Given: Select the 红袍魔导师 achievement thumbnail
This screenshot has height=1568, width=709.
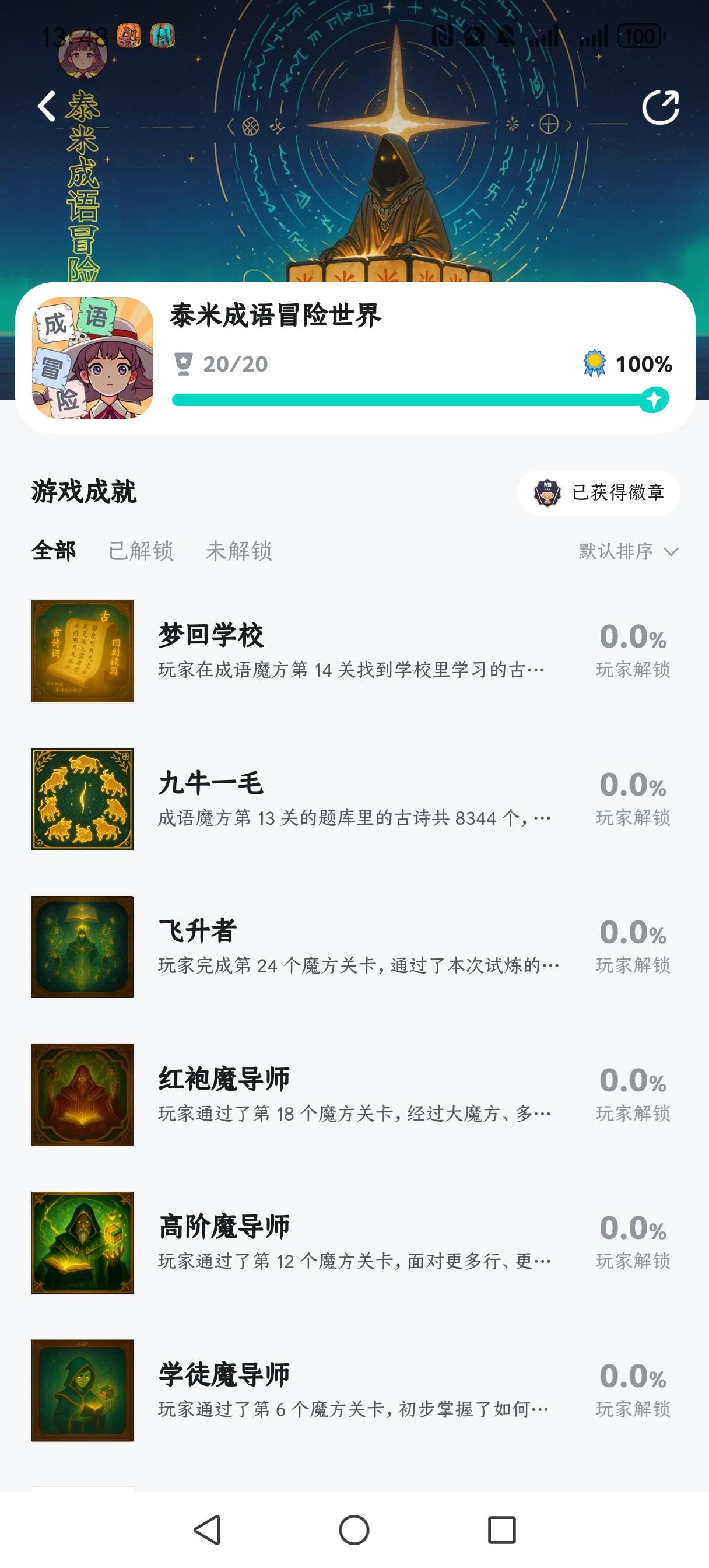Looking at the screenshot, I should [x=82, y=1094].
